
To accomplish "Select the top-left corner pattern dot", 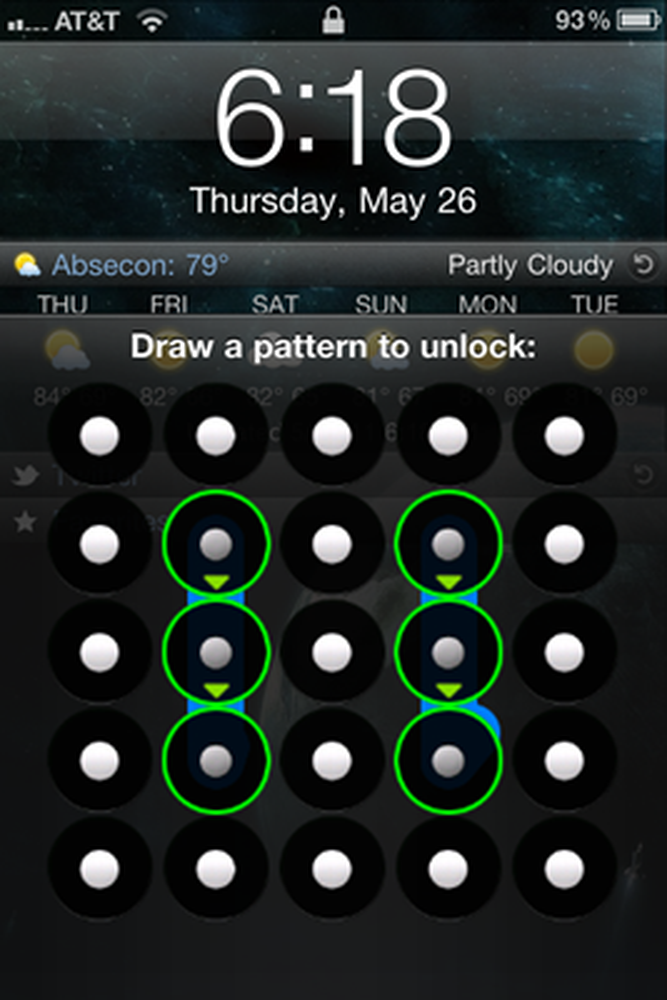I will (99, 436).
